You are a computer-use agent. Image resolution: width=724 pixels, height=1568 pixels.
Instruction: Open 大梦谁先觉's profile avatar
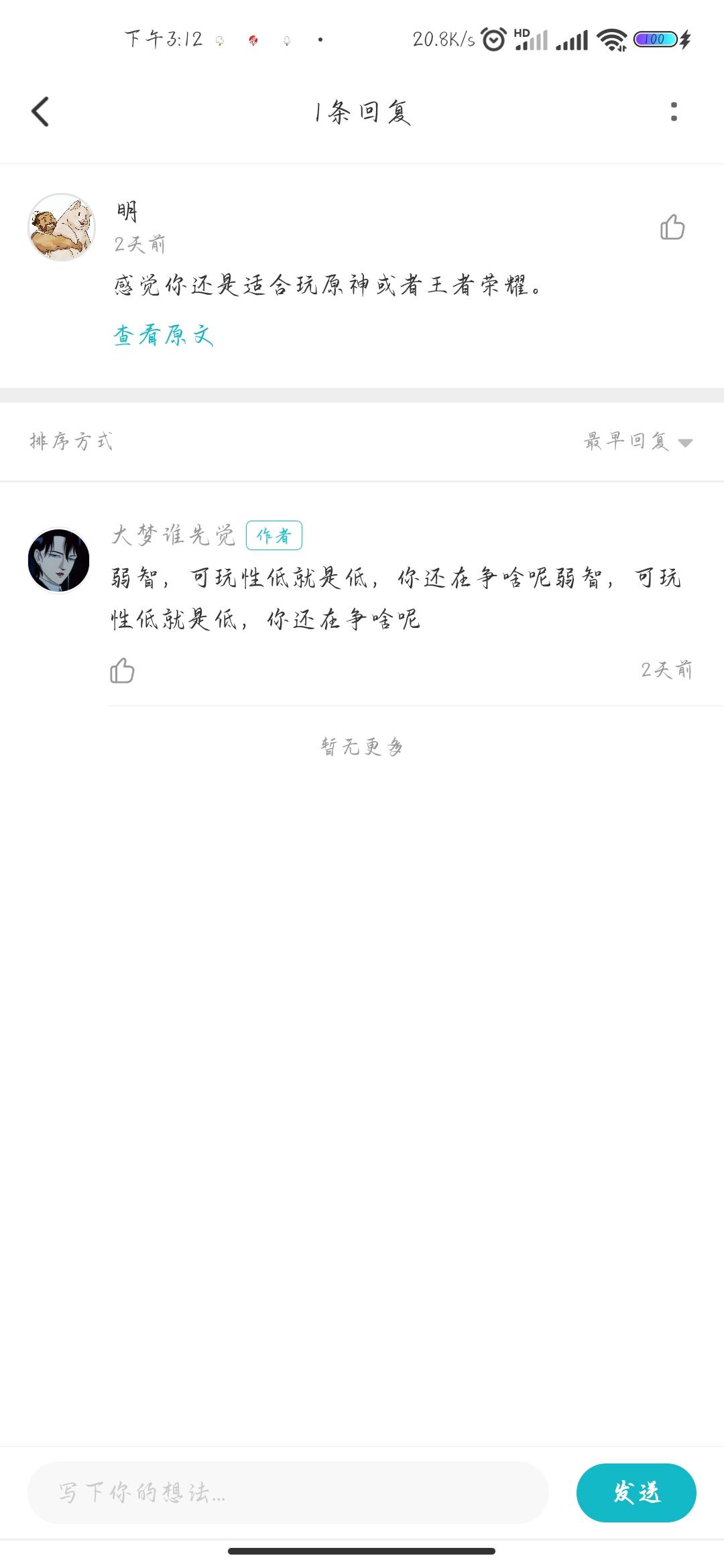click(x=59, y=560)
